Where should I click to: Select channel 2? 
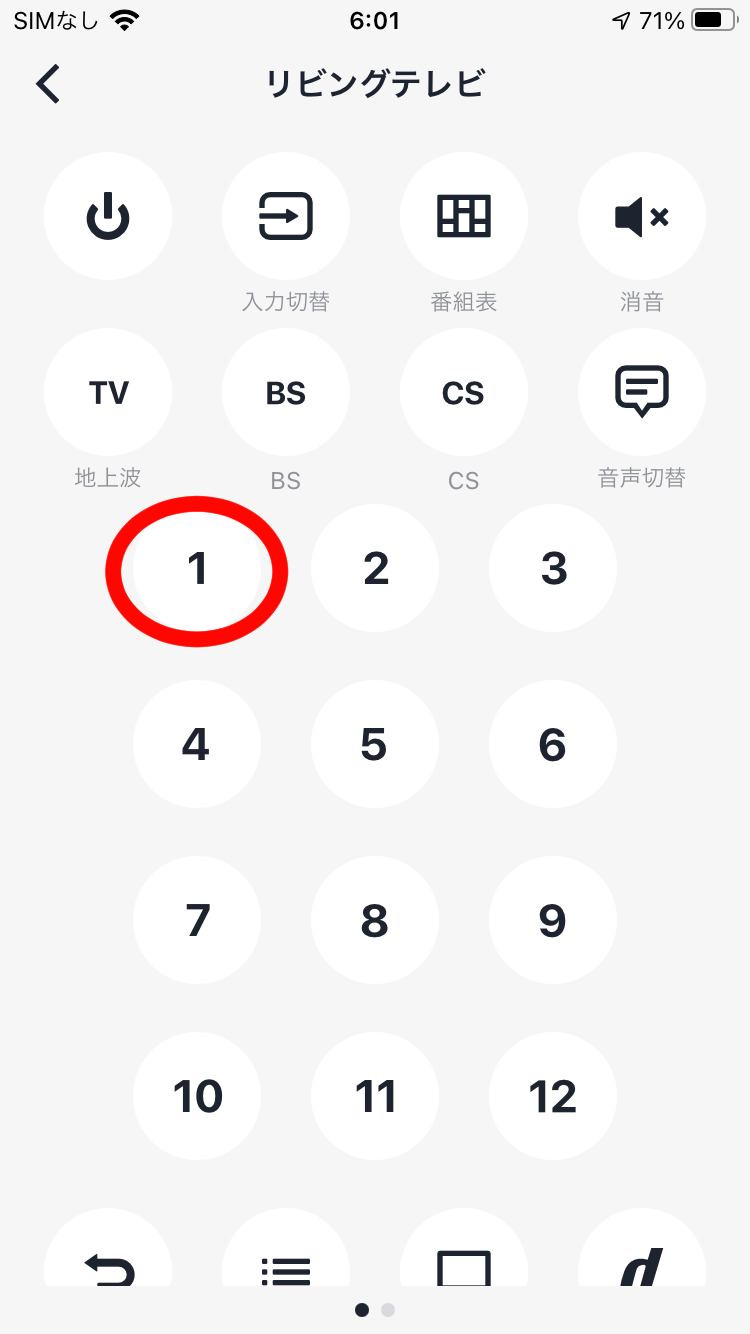tap(375, 568)
